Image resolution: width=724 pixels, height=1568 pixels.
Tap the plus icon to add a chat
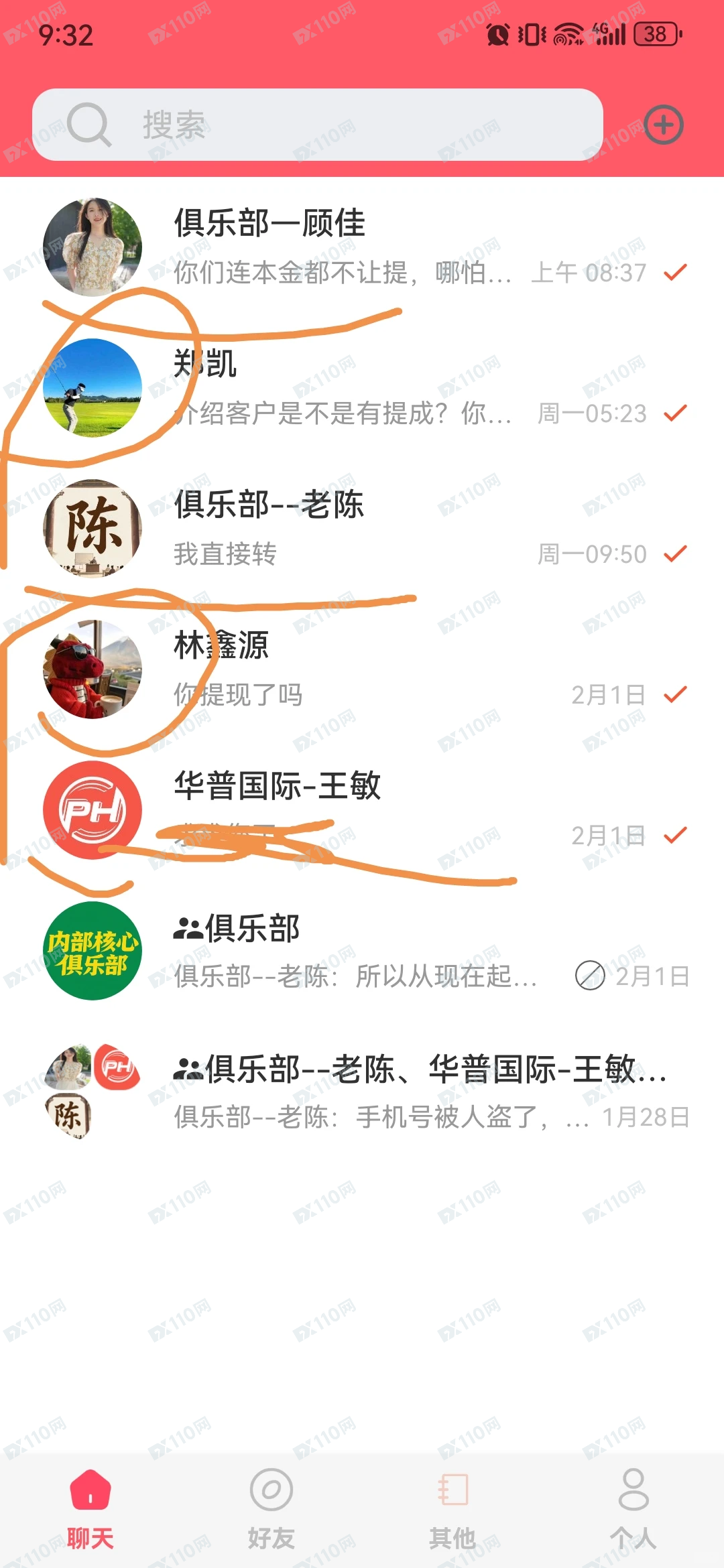[x=663, y=125]
